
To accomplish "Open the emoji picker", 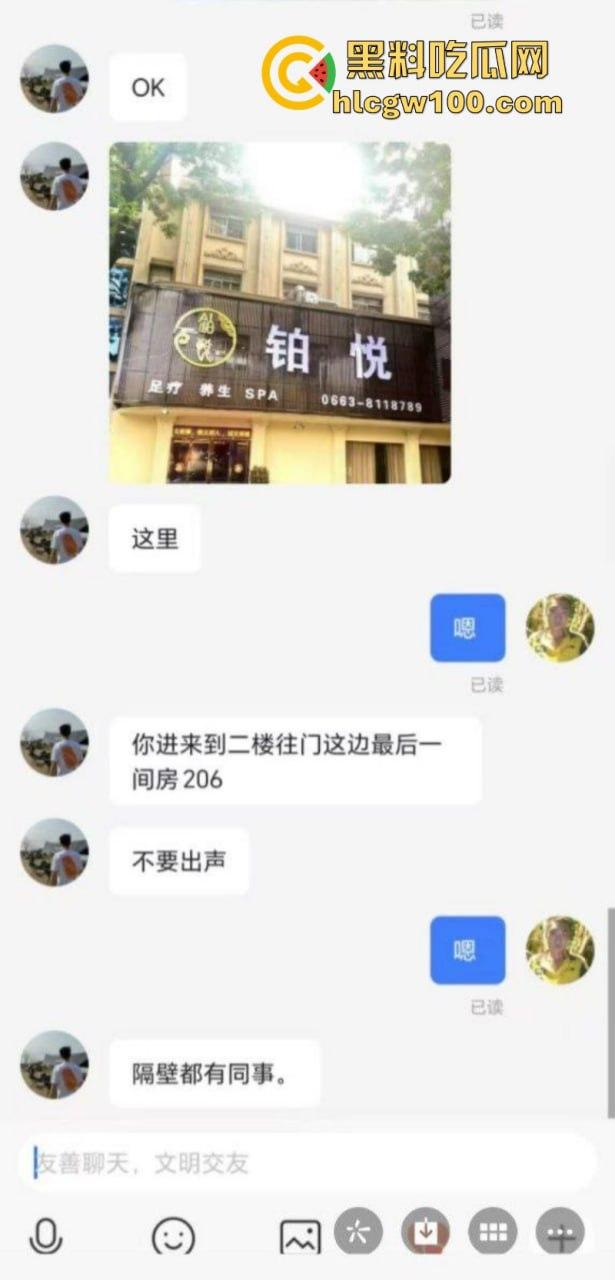I will 173,1237.
